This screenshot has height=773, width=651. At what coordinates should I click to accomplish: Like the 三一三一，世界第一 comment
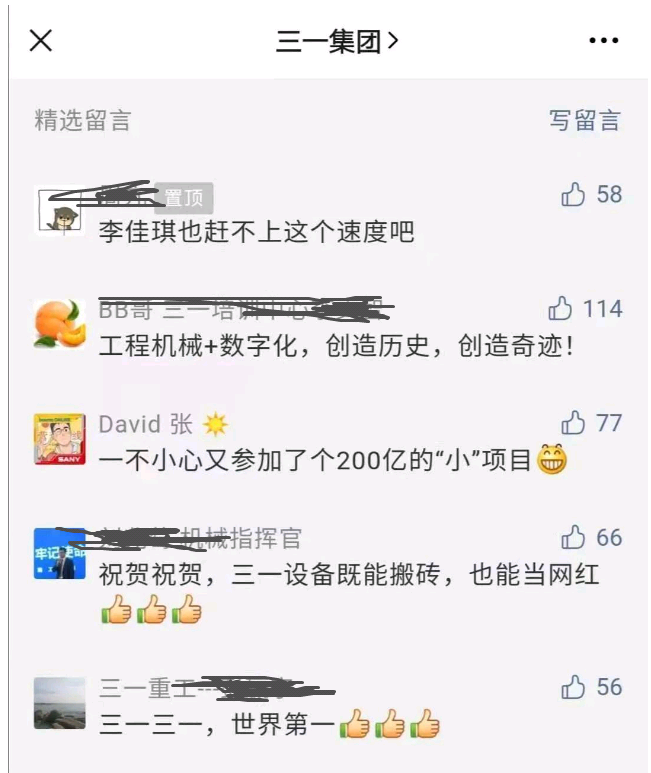(x=574, y=687)
